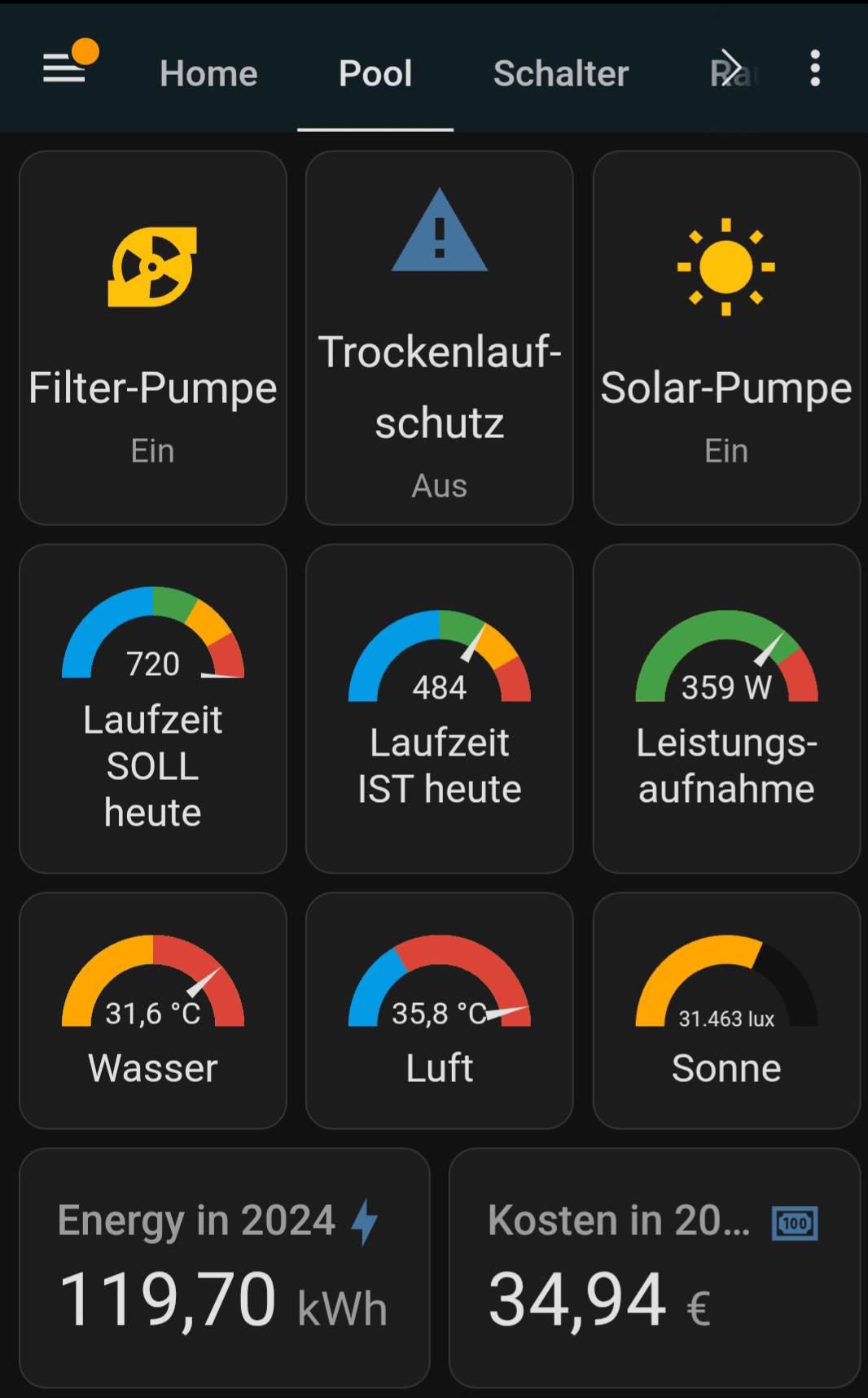Open the Kosten in 20... card

click(655, 1268)
